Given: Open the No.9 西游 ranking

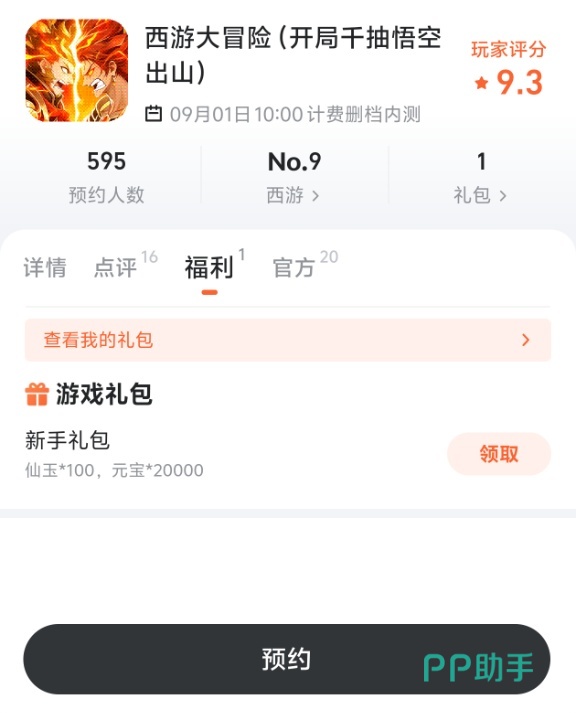Looking at the screenshot, I should [294, 177].
